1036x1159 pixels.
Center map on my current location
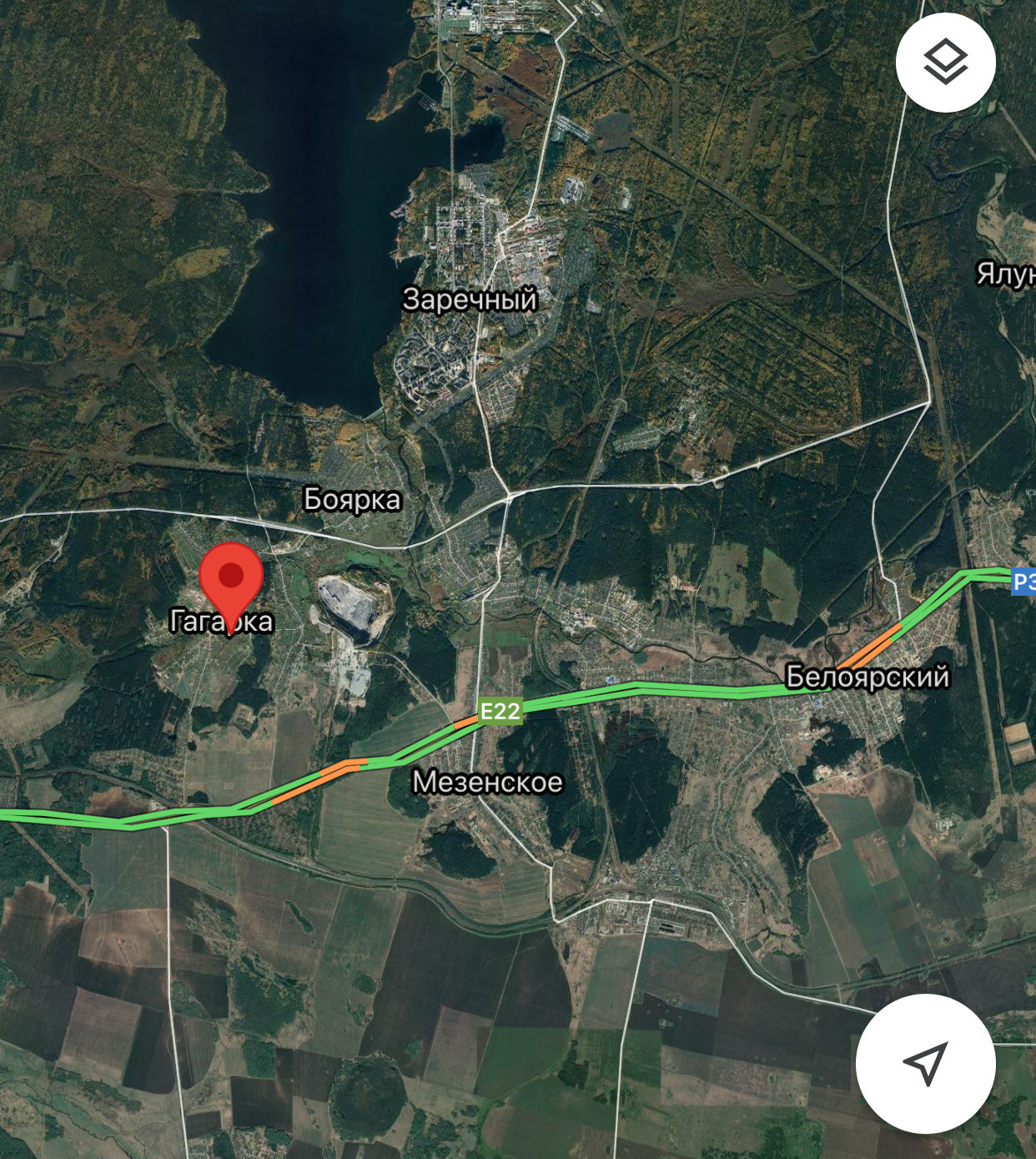pos(925,1063)
